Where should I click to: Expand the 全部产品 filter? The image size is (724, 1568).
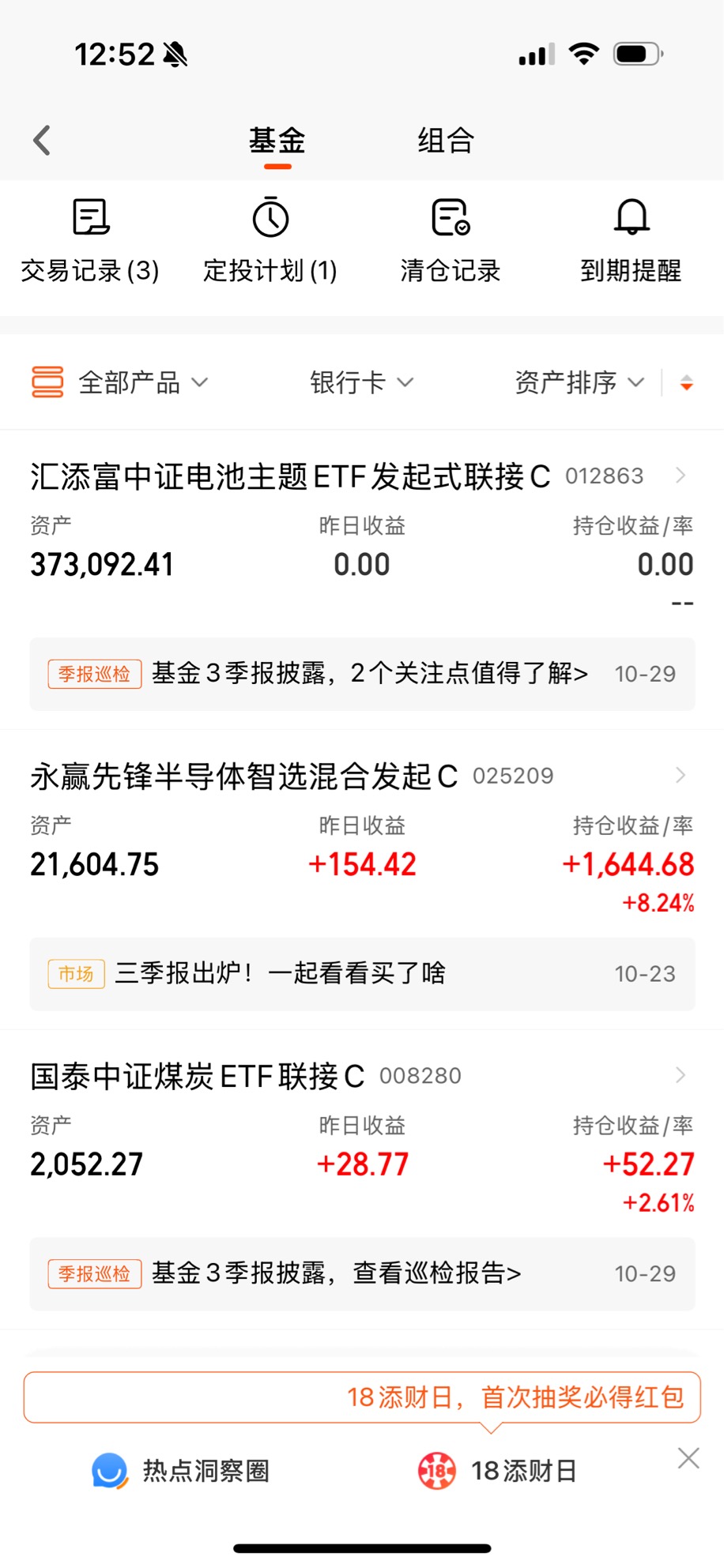click(x=120, y=383)
